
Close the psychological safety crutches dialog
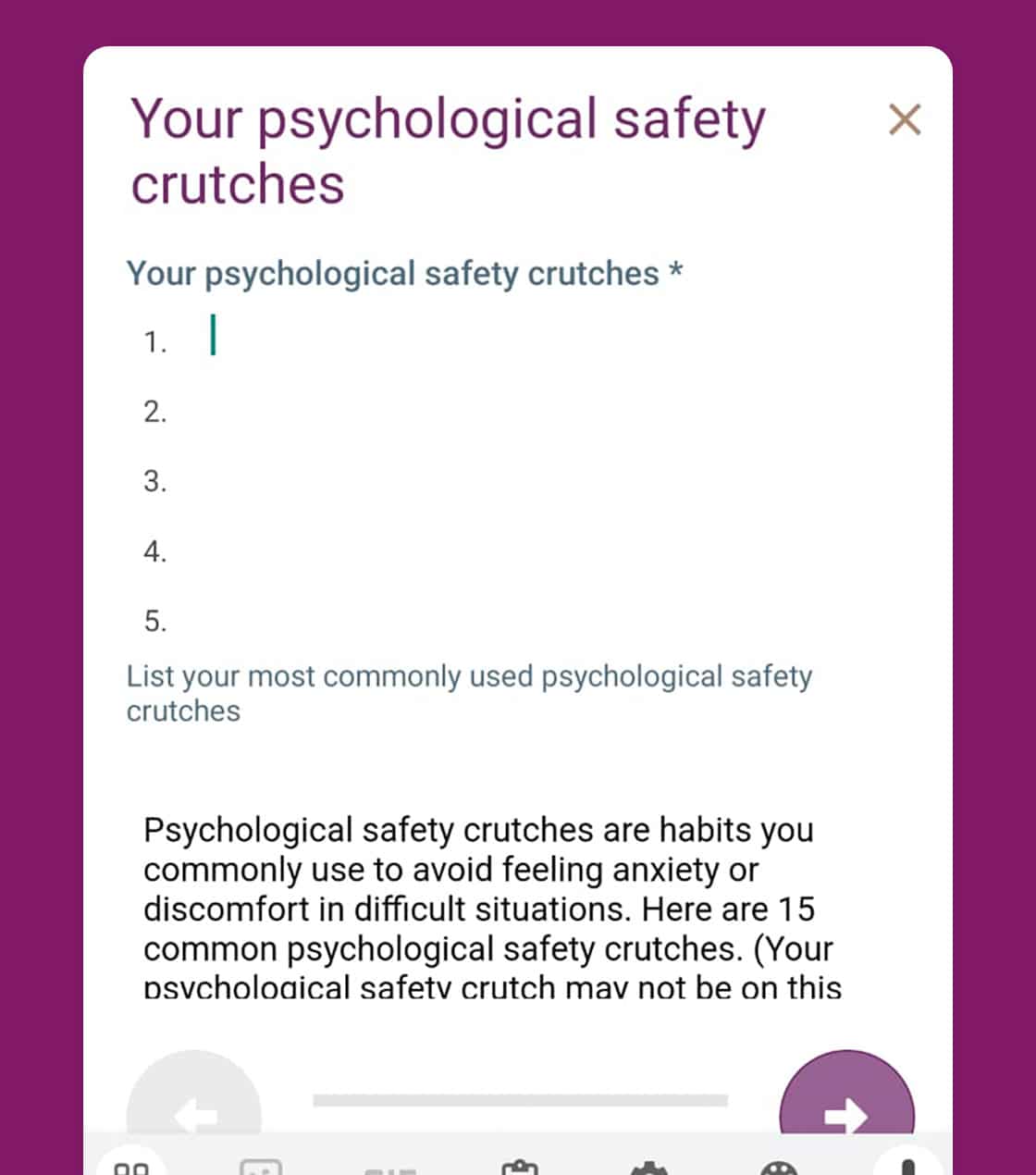[x=904, y=120]
